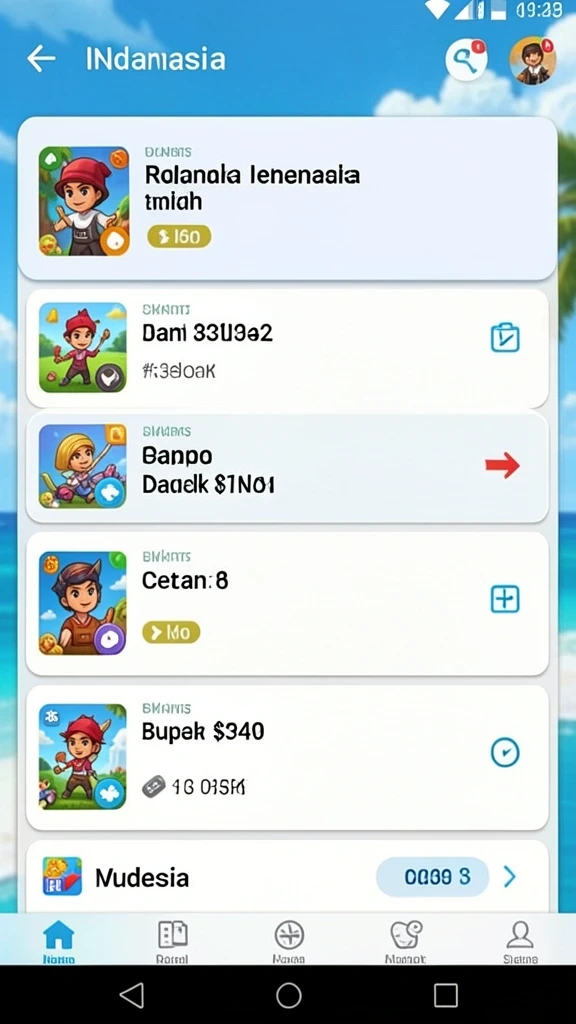
Task: Open the Mudesia row
Action: tap(287, 876)
